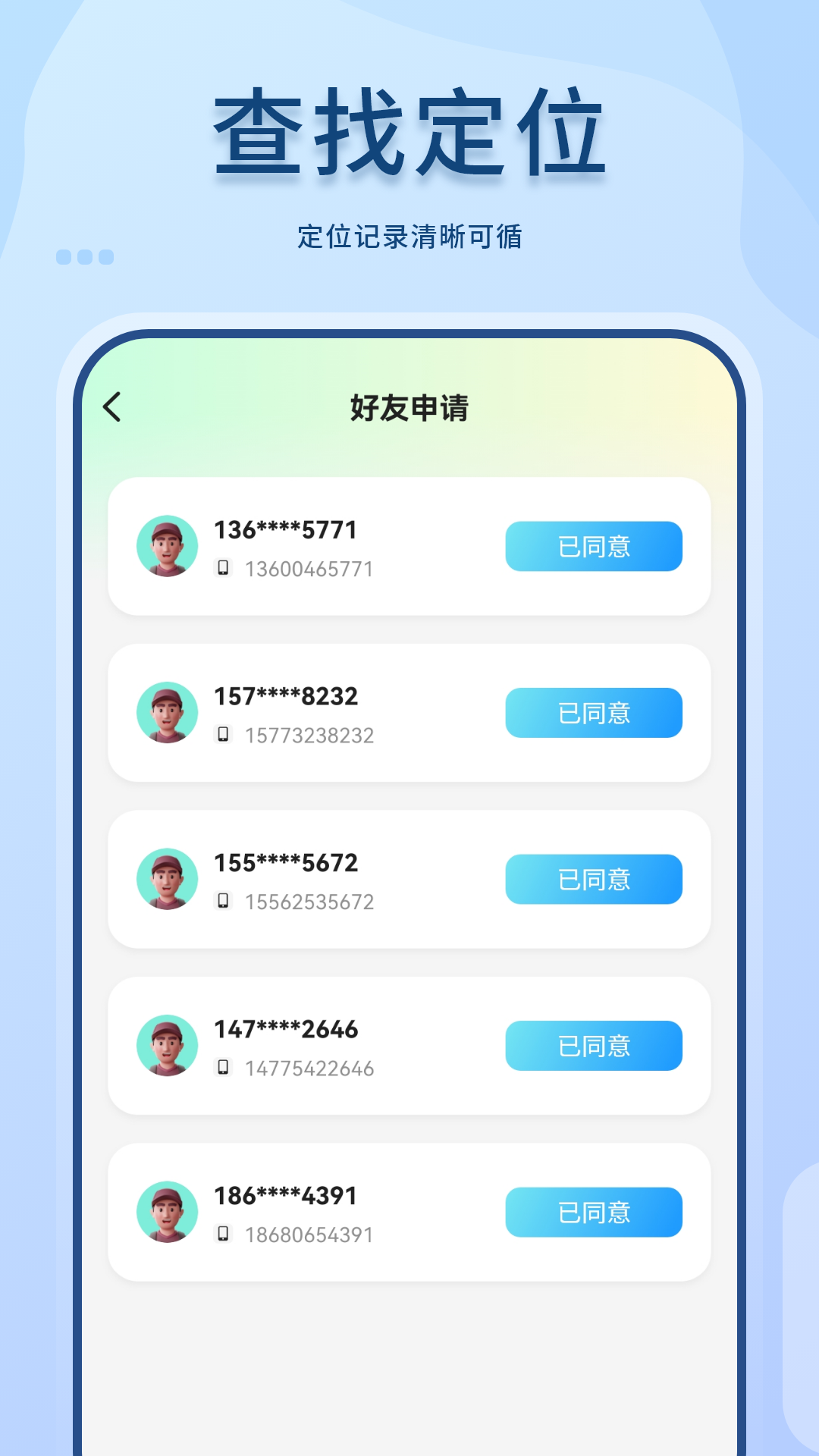Viewport: 819px width, 1456px height.
Task: Click the phone icon beside 13600465771
Action: (224, 567)
